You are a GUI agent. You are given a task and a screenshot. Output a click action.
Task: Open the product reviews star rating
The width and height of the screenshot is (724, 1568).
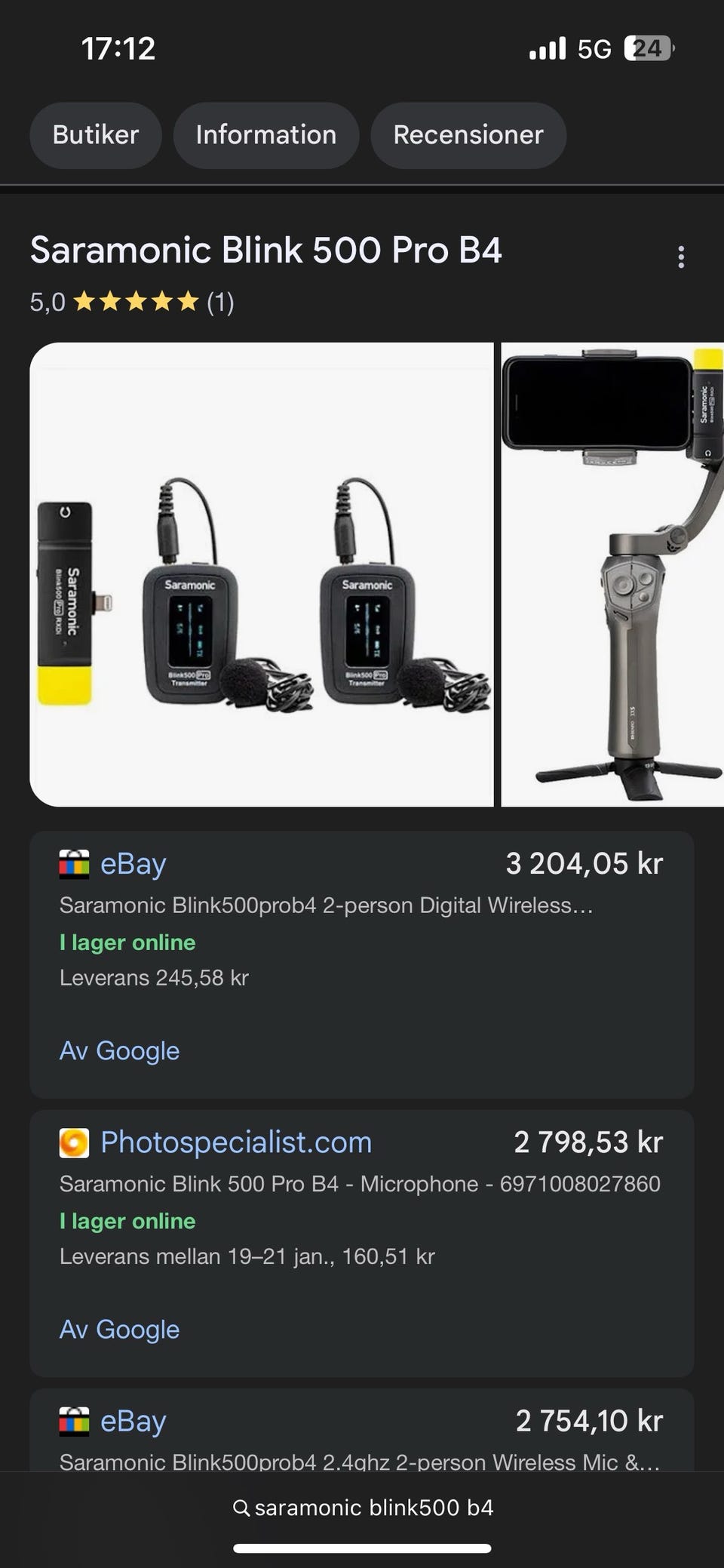(x=133, y=303)
